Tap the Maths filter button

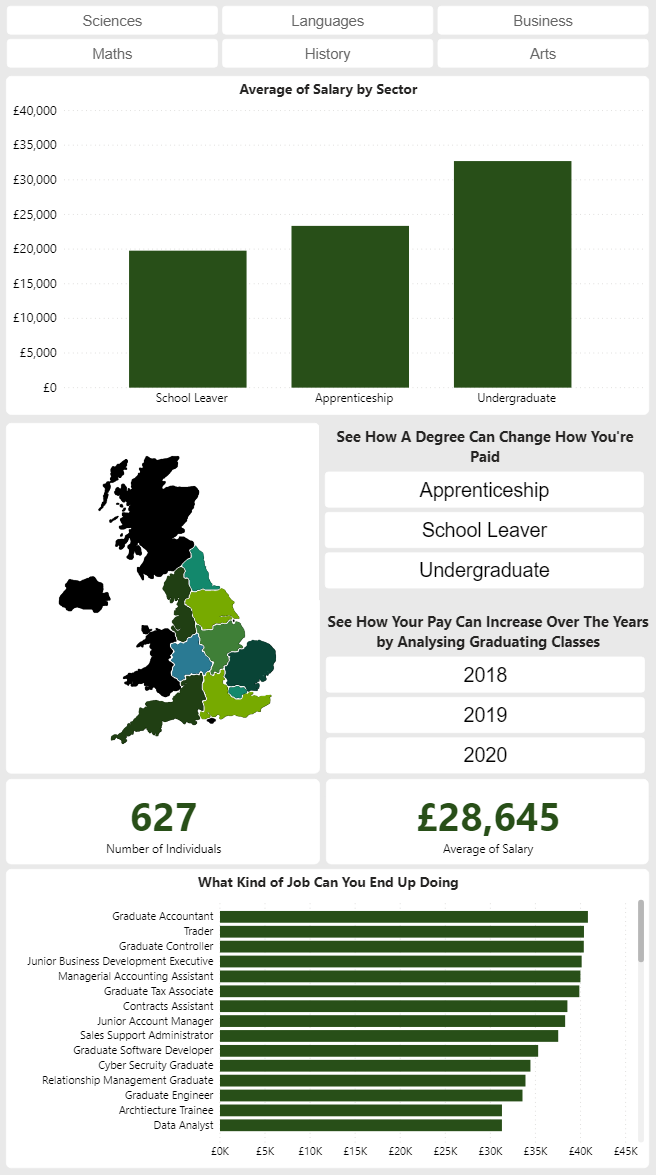click(112, 54)
